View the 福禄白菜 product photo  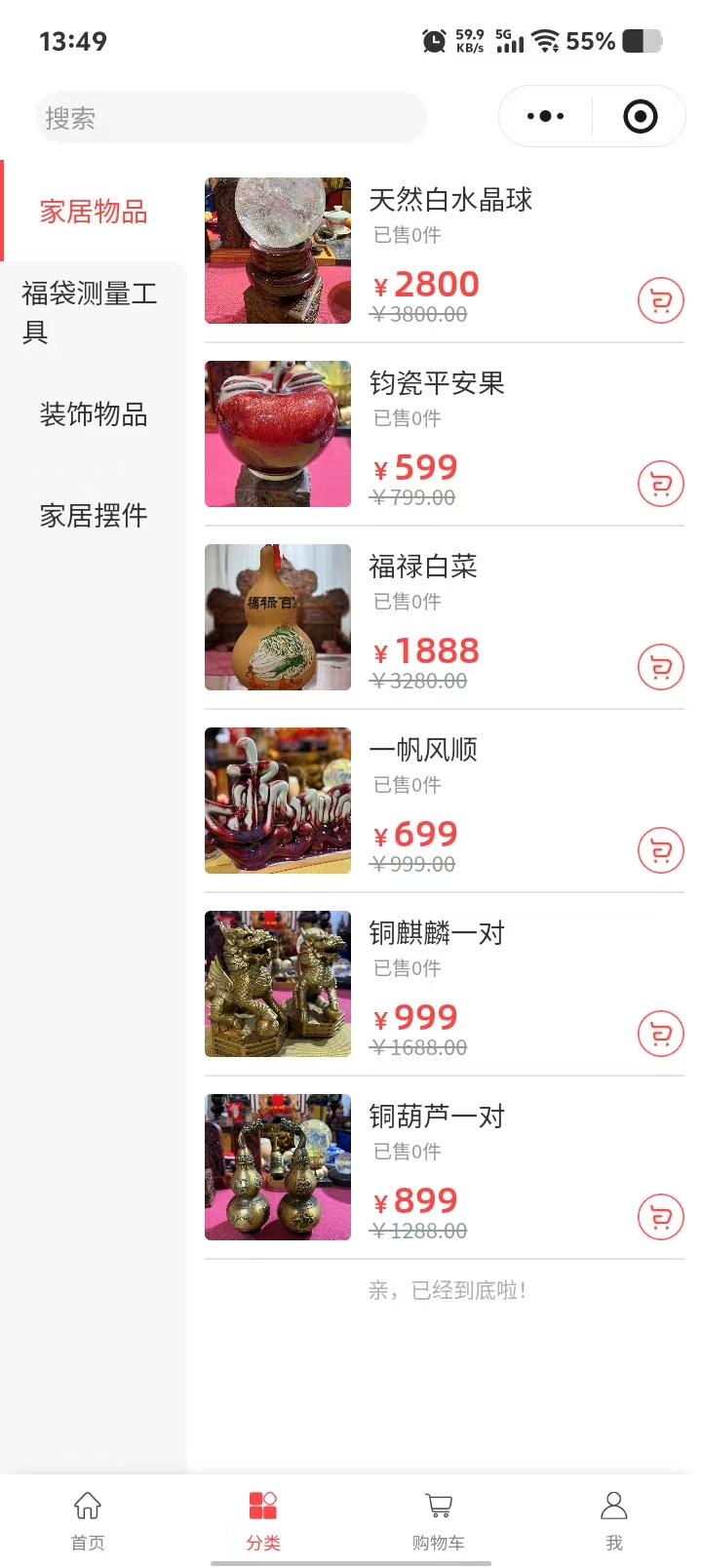pos(278,617)
